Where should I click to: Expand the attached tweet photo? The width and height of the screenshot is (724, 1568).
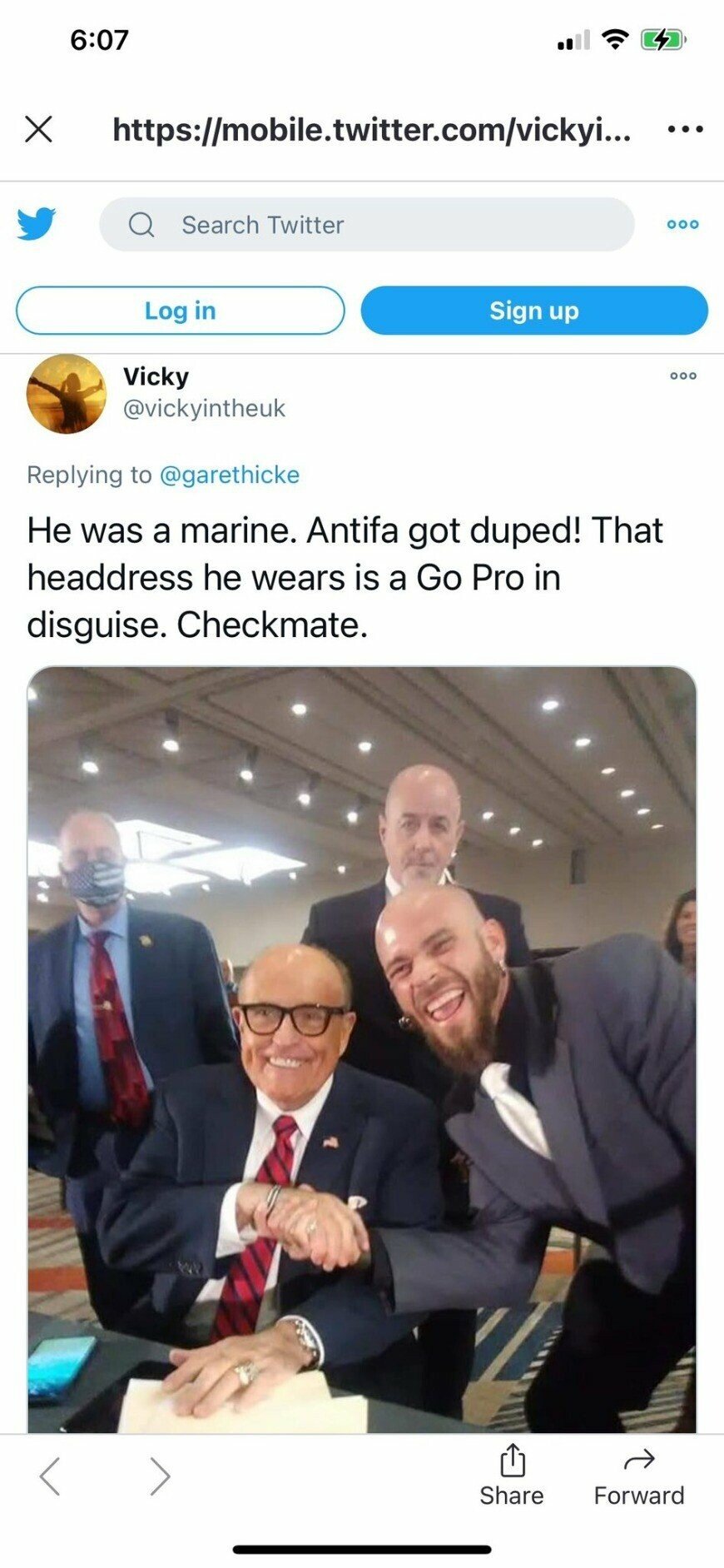click(x=362, y=1049)
